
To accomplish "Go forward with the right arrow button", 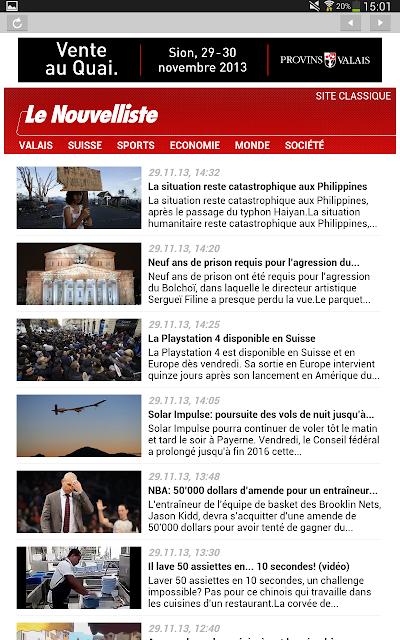I will [x=380, y=23].
